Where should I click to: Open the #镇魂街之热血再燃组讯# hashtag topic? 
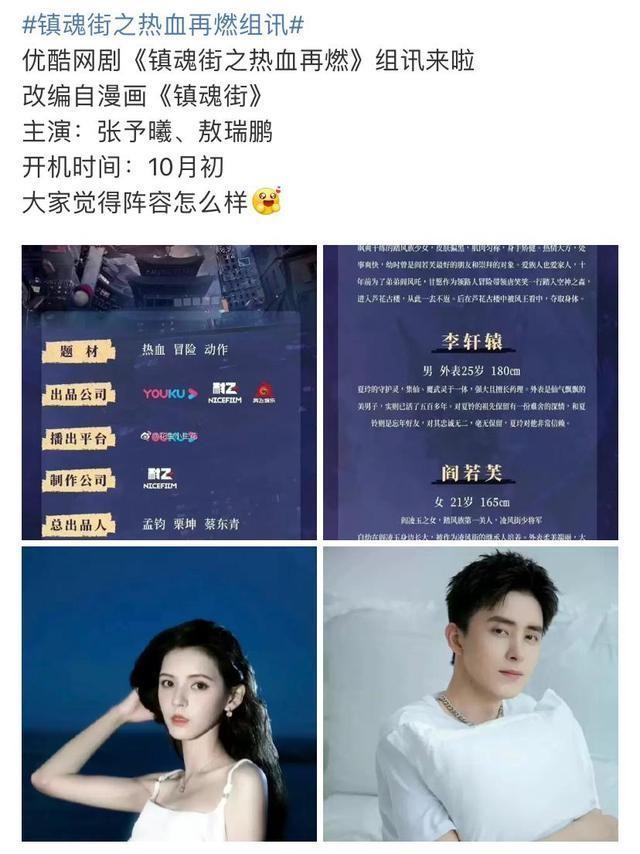[163, 22]
